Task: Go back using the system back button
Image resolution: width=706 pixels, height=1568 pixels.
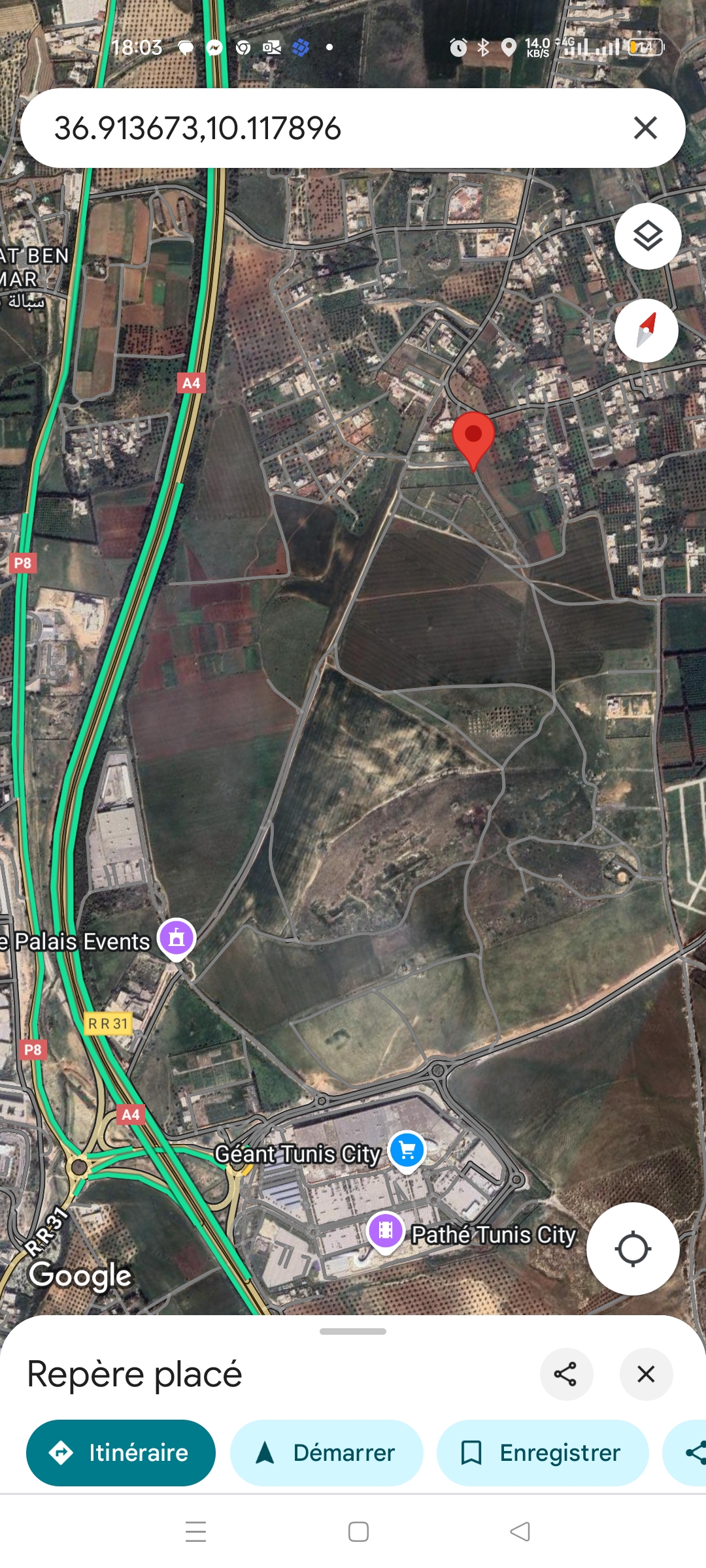Action: (520, 1531)
